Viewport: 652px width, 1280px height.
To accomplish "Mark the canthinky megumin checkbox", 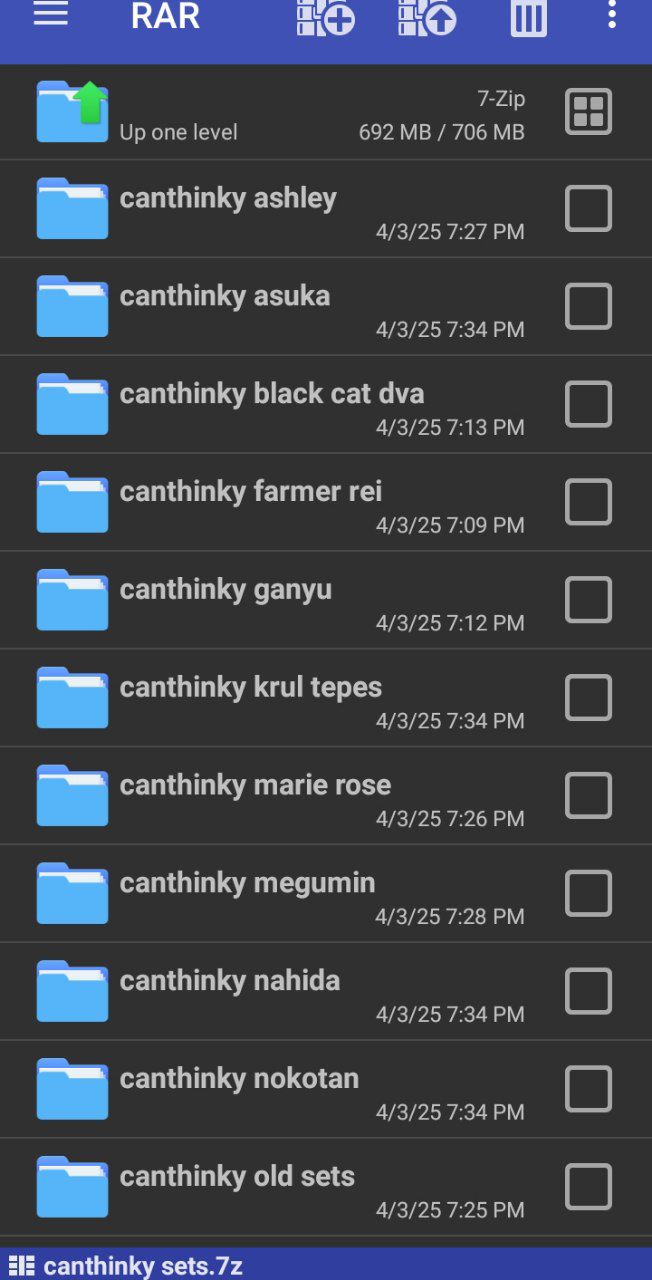I will (588, 894).
